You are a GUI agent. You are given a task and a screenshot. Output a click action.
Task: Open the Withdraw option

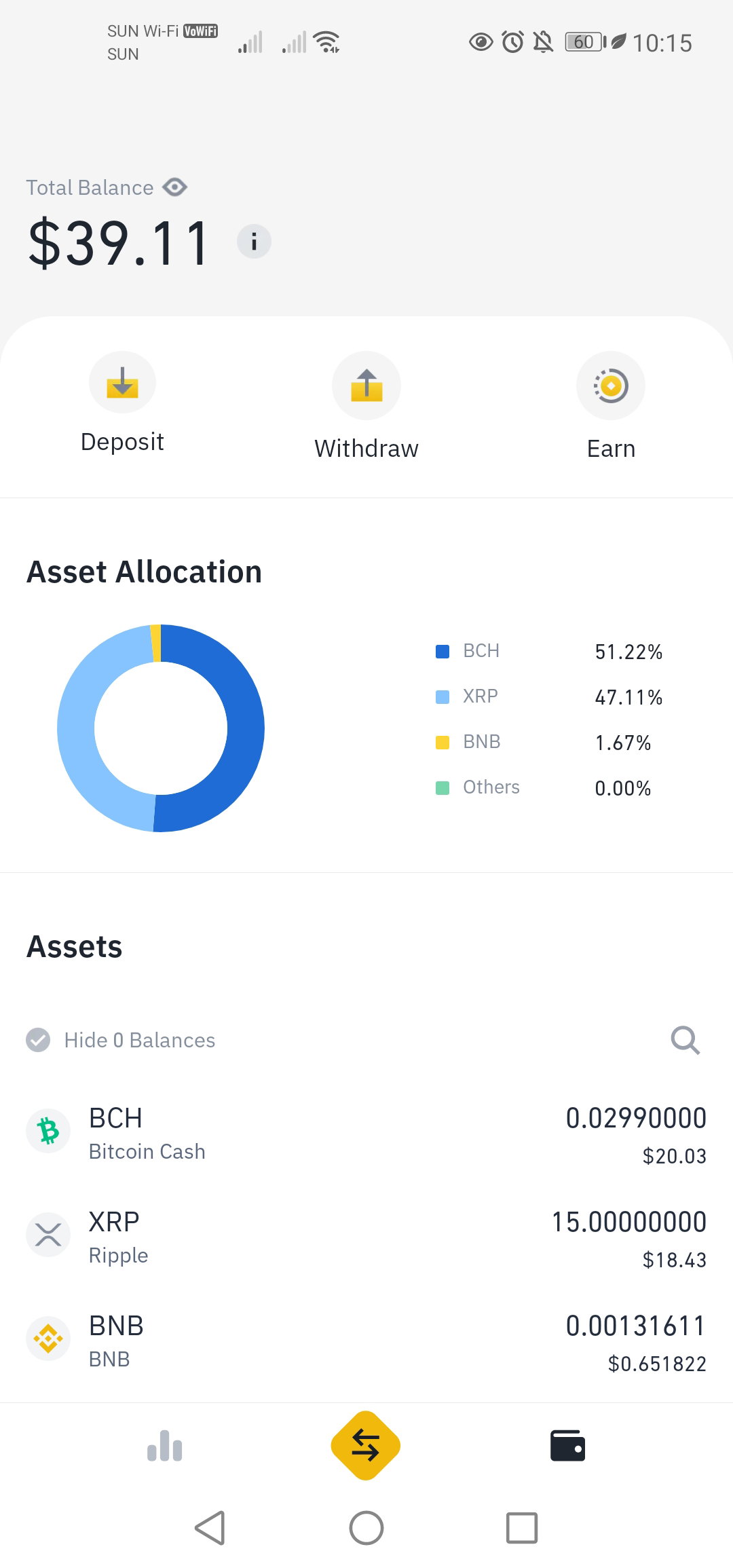pyautogui.click(x=366, y=407)
